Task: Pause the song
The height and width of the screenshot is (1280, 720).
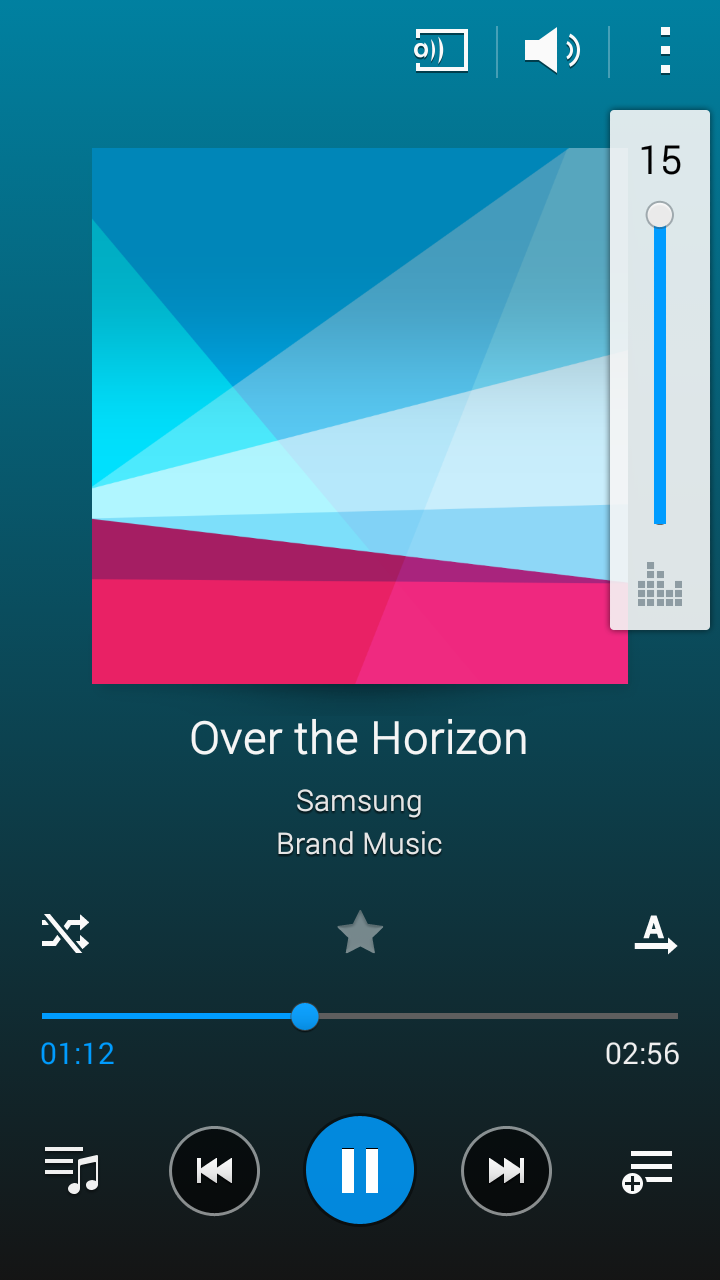Action: point(360,1170)
